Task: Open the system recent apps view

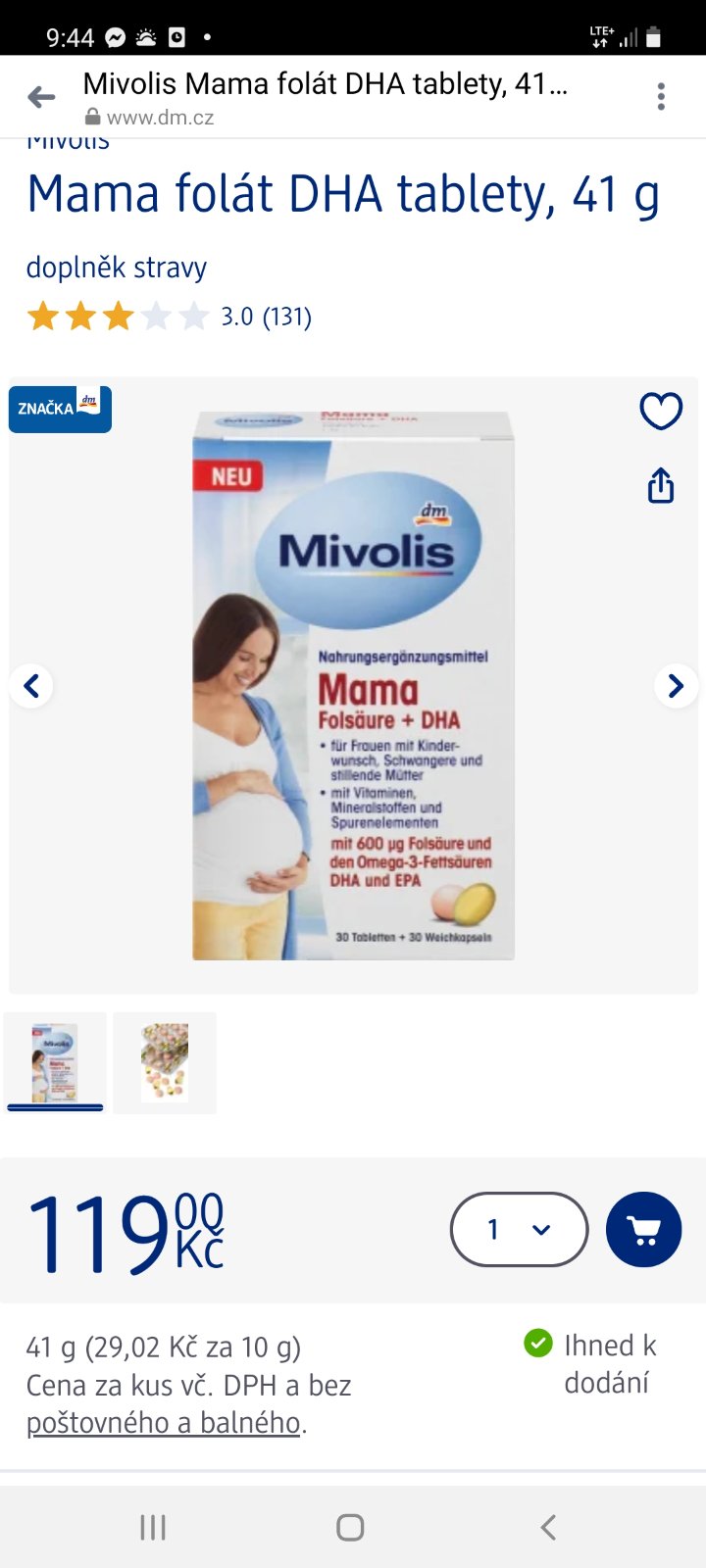Action: [x=153, y=1527]
